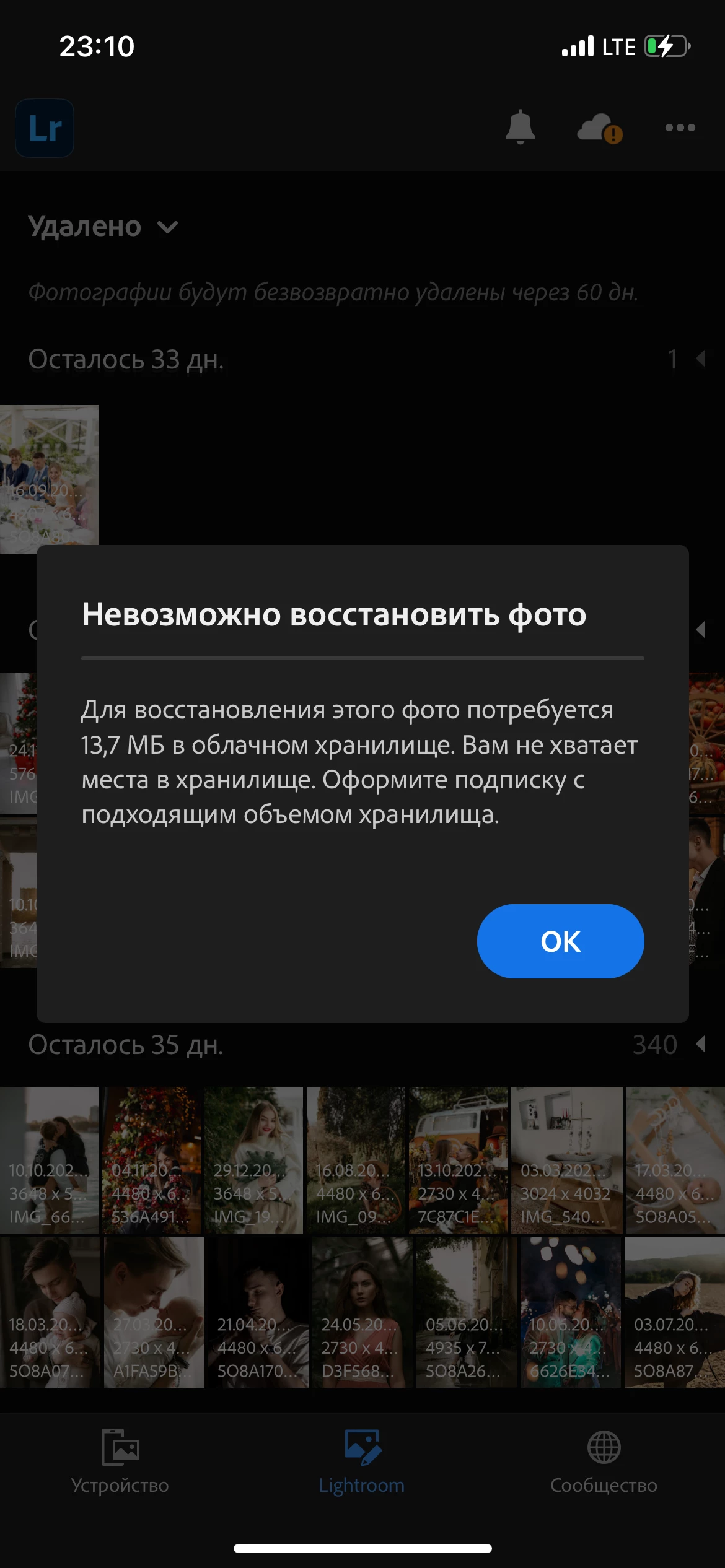725x1568 pixels.
Task: Switch to the Lightroom tab
Action: point(362,1460)
